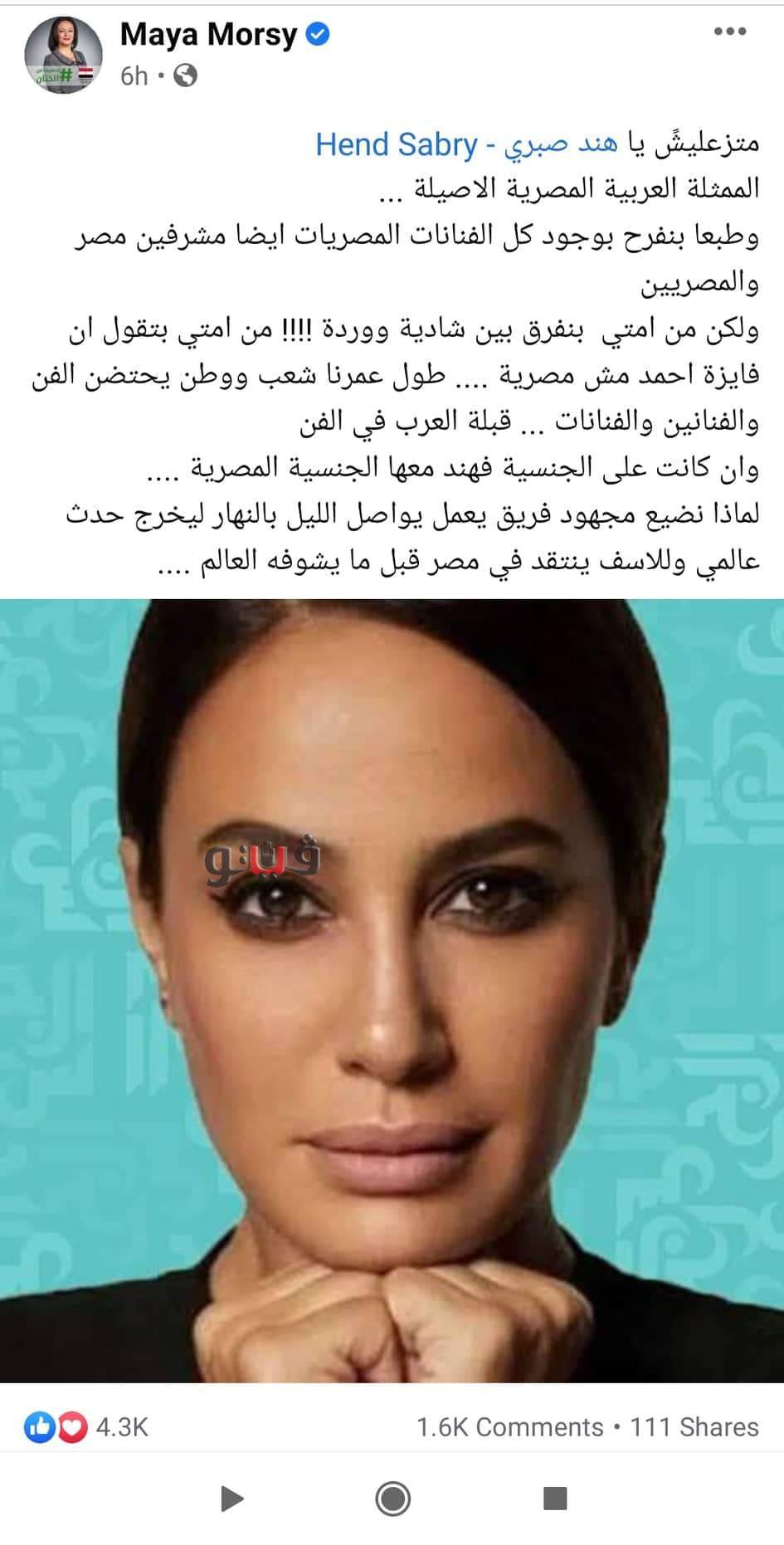Open Maya Morsy's profile name

coord(208,35)
